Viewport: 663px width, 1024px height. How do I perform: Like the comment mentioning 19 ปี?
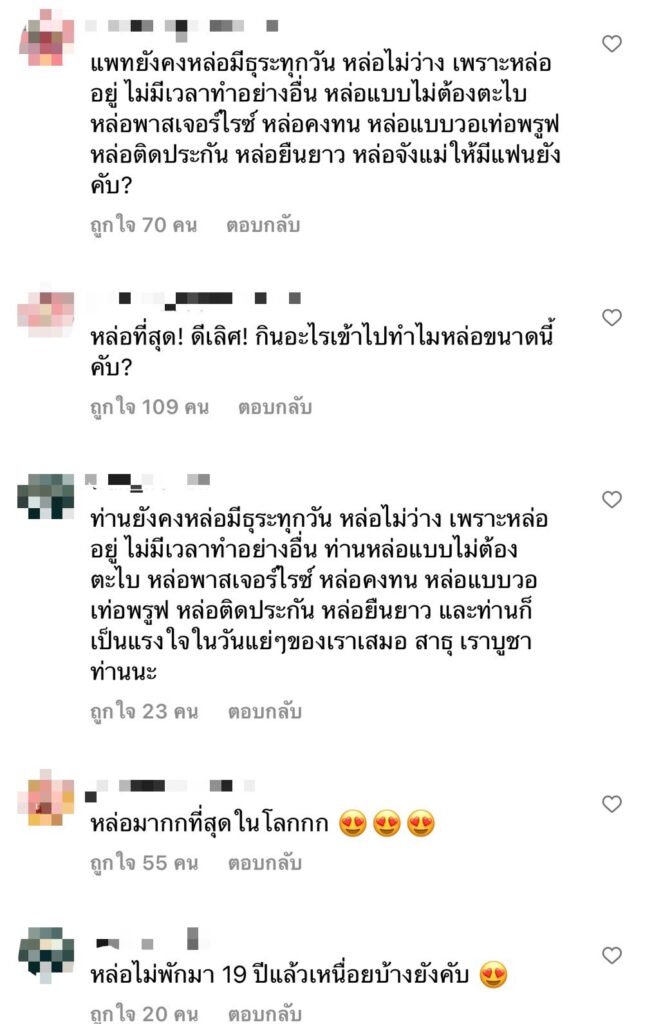(x=612, y=955)
